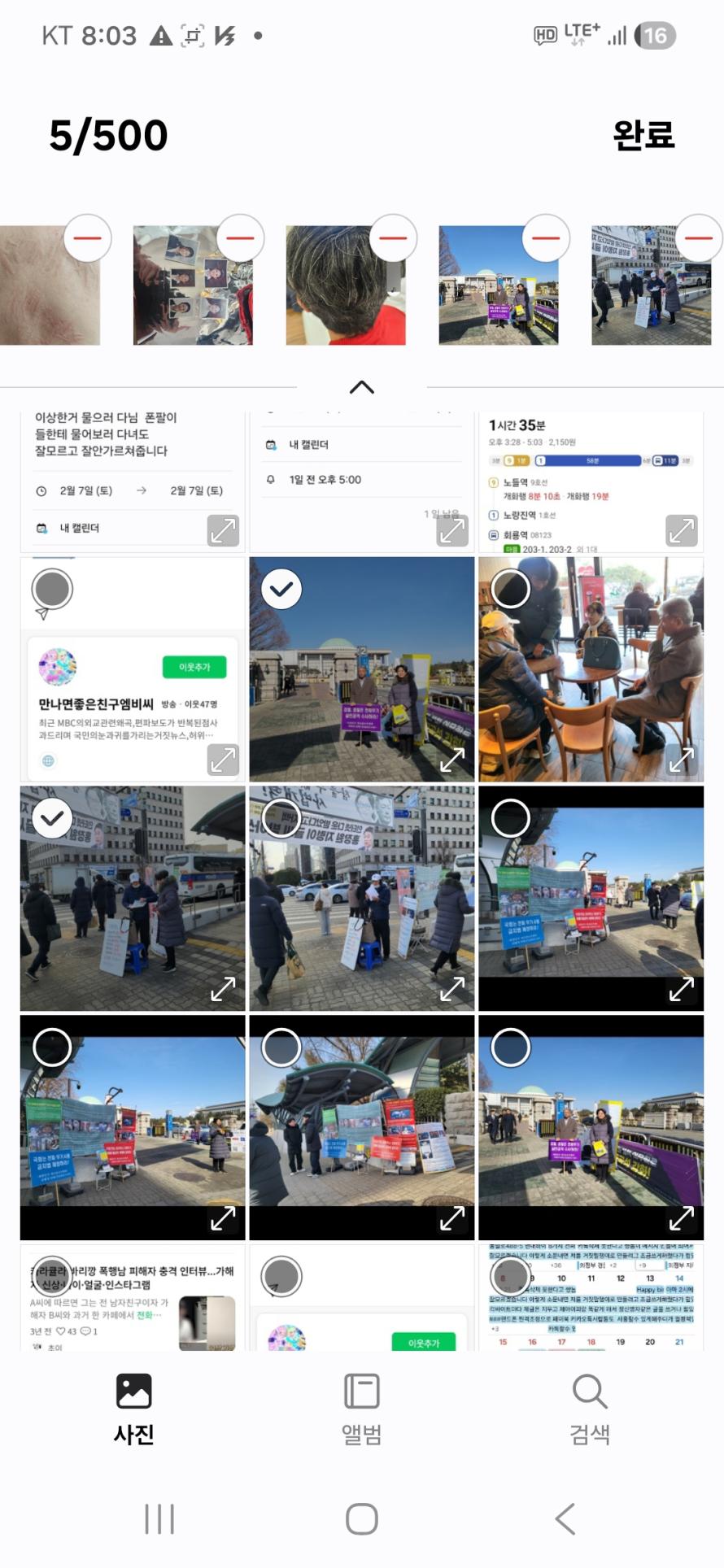Image resolution: width=724 pixels, height=1568 pixels.
Task: Expand the 1시간 35분 route screenshot
Action: [x=681, y=530]
